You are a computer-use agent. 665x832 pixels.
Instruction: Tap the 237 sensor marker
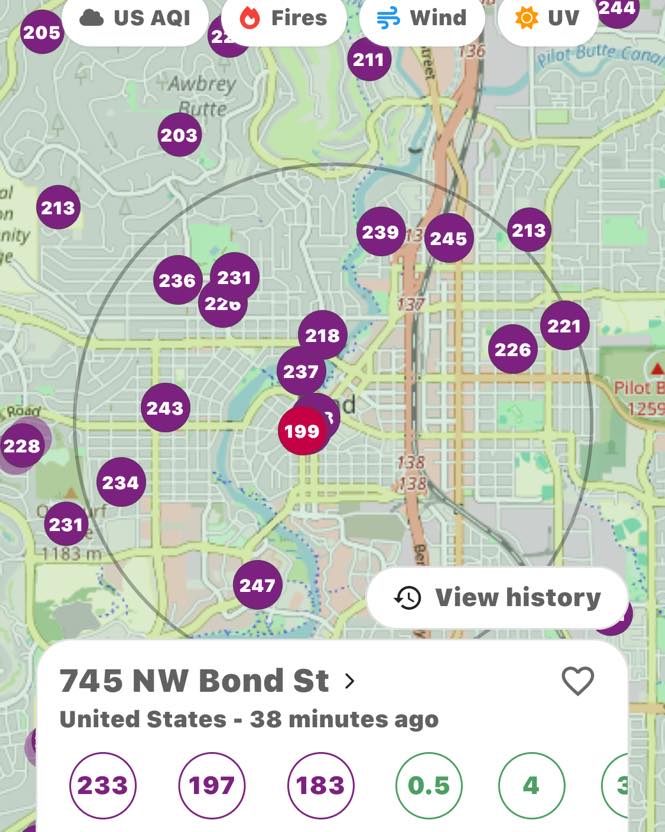click(x=300, y=371)
